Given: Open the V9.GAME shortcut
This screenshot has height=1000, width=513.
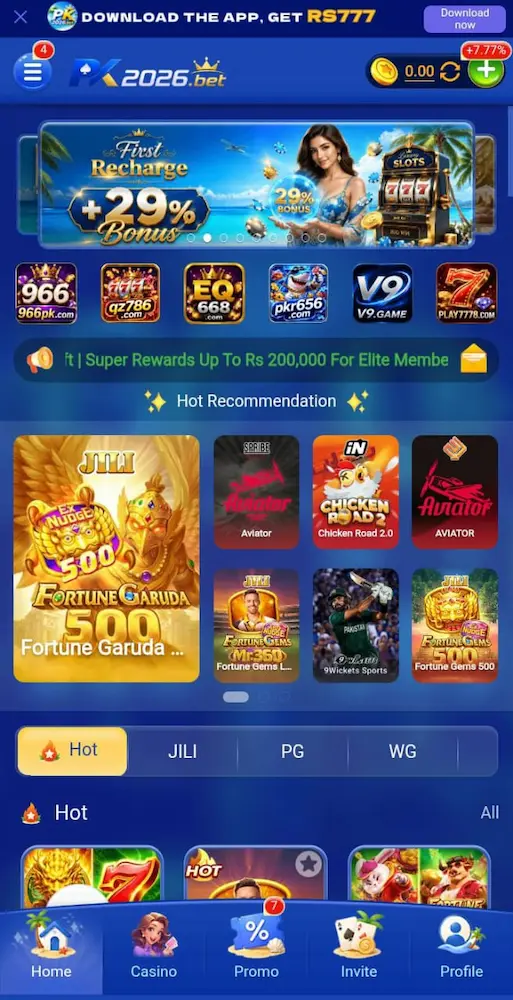Looking at the screenshot, I should coord(383,293).
